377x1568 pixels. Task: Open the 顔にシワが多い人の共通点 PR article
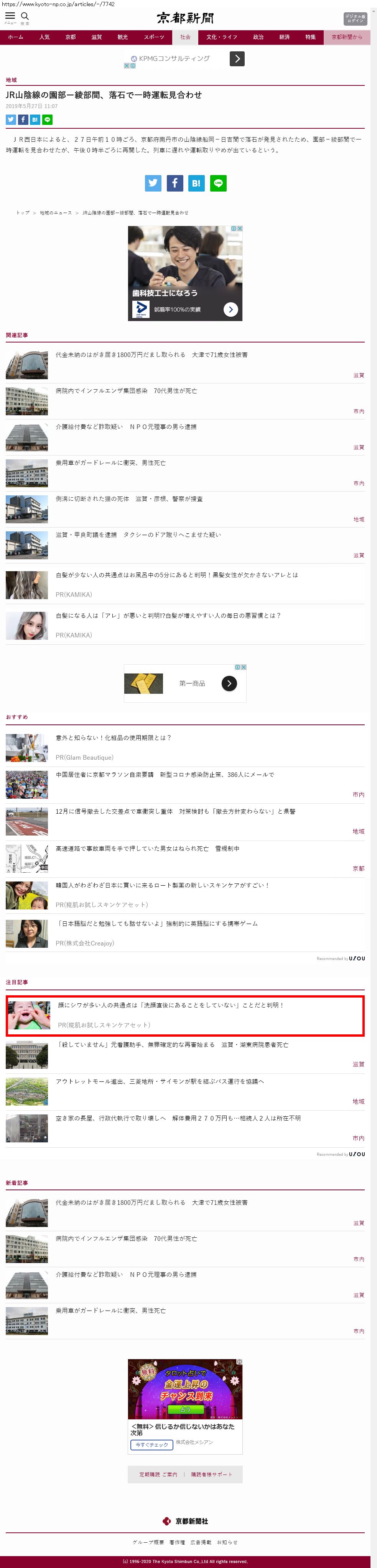click(171, 1005)
